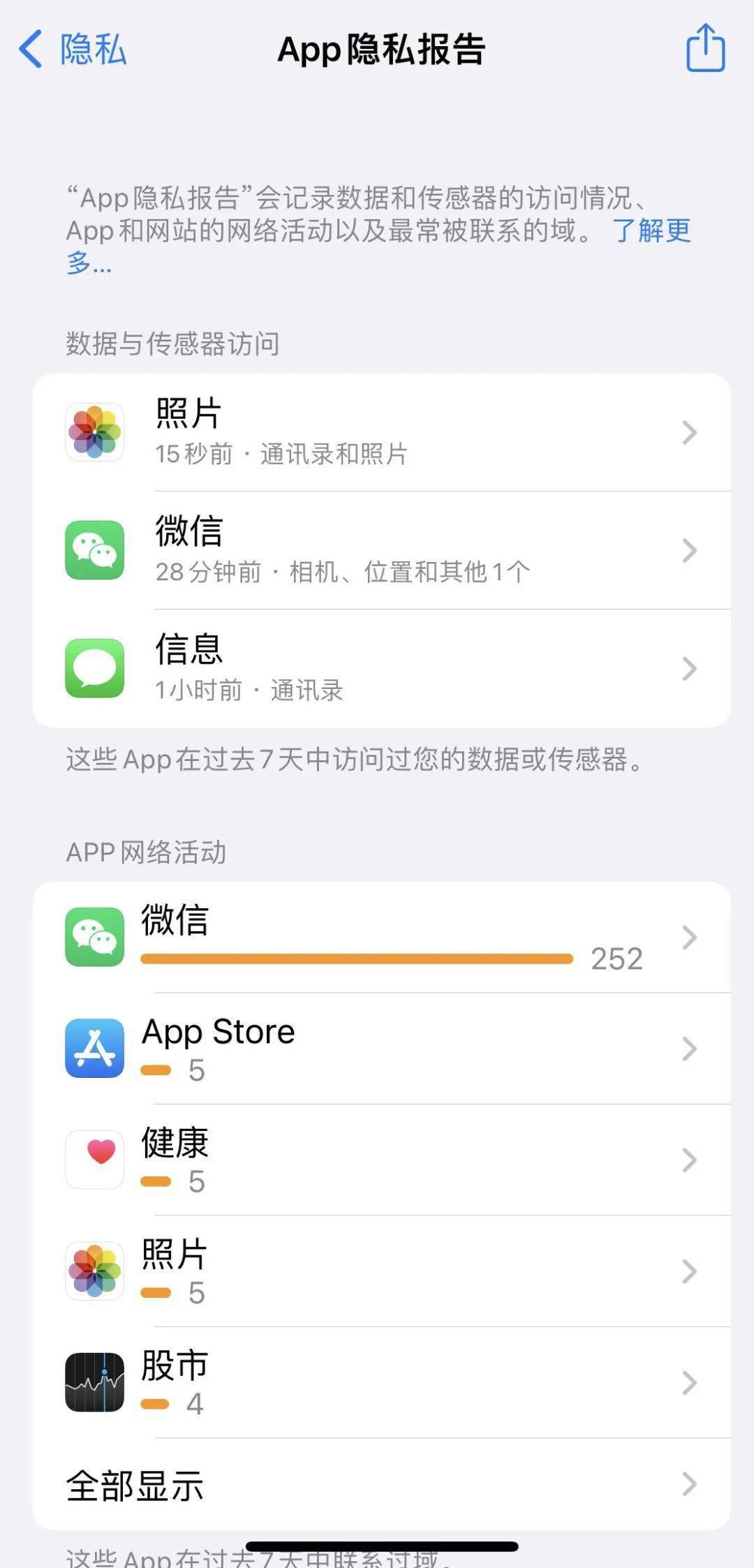
Task: Share the App Privacy Report
Action: pos(705,47)
